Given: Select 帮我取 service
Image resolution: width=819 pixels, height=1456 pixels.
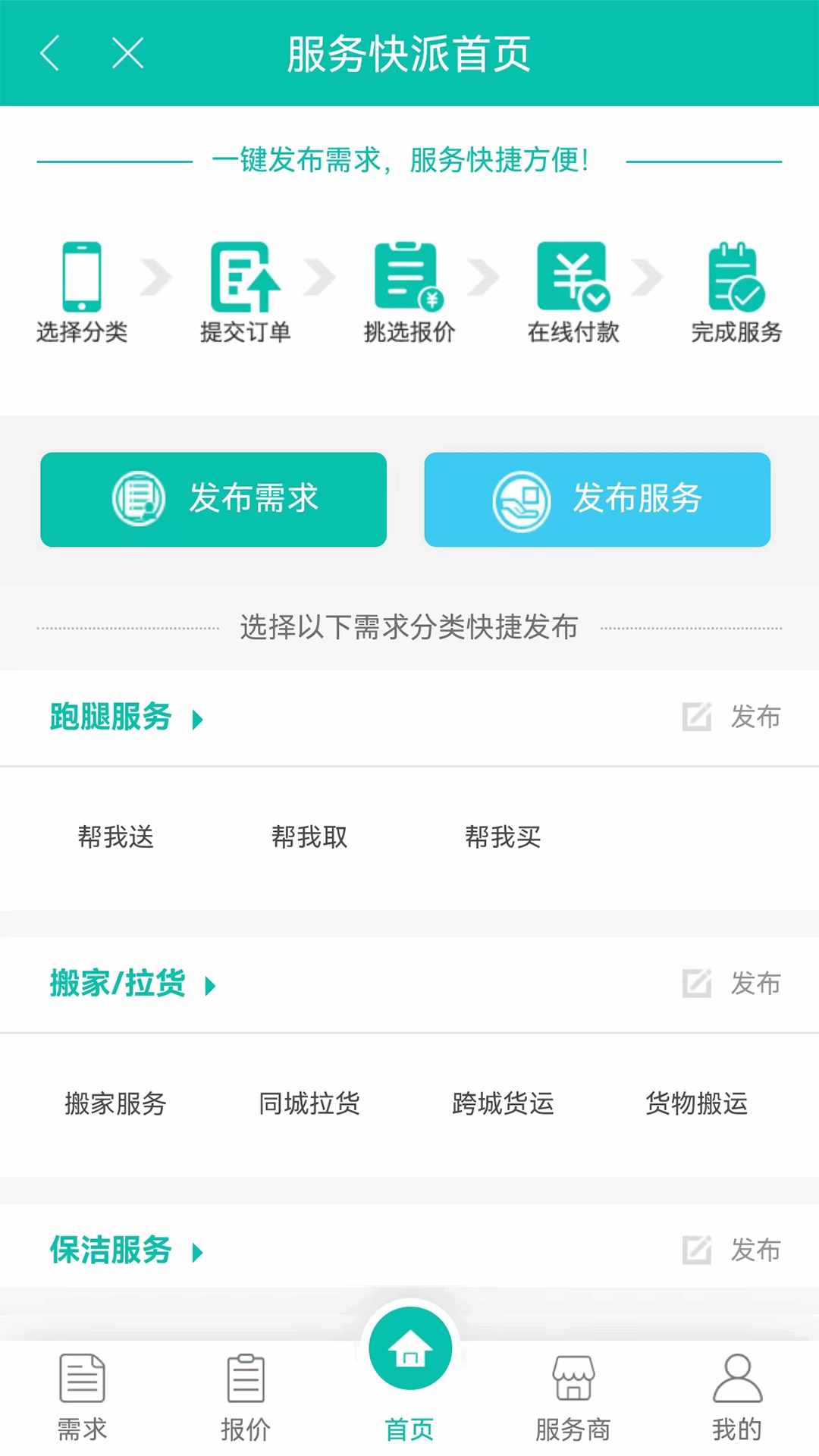Looking at the screenshot, I should [x=309, y=837].
